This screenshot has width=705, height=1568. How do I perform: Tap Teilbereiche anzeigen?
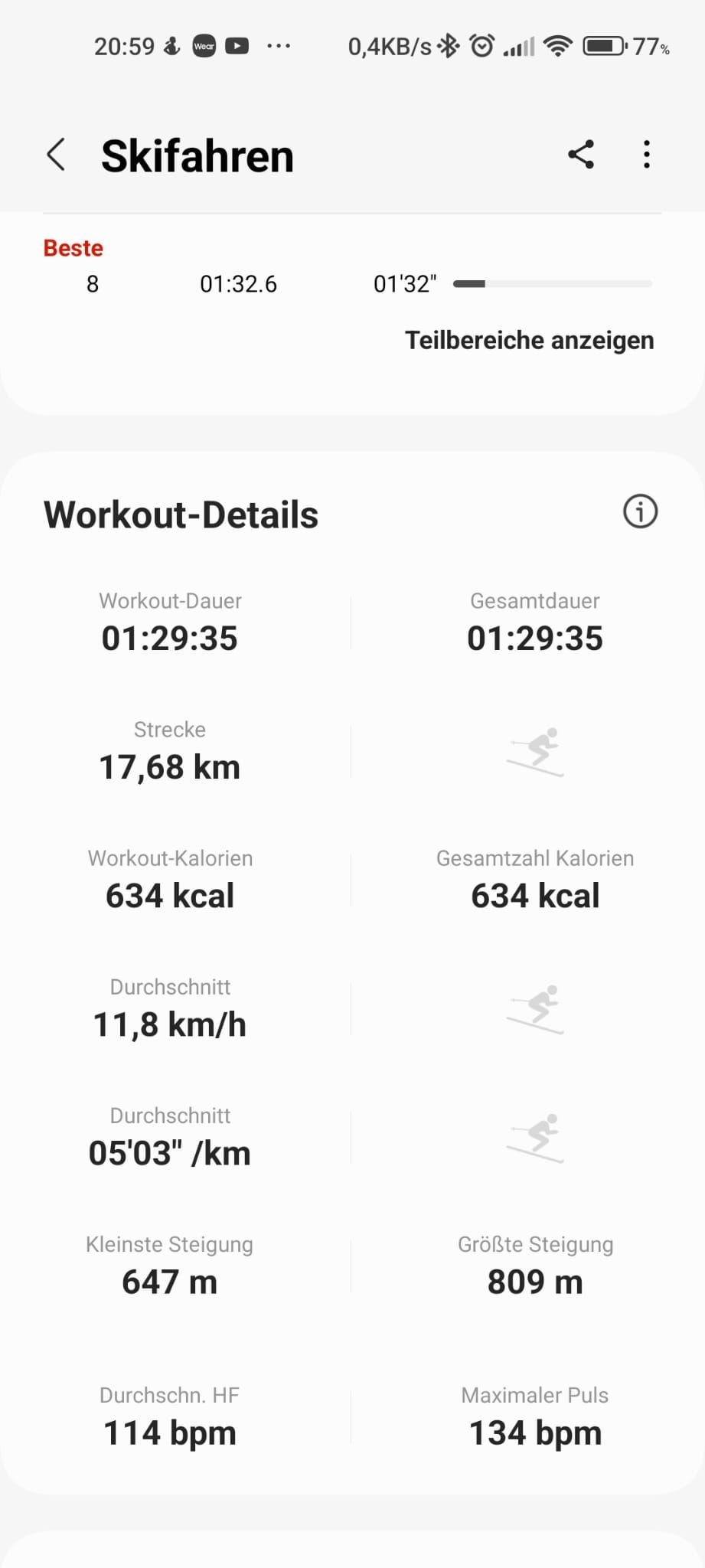tap(529, 340)
